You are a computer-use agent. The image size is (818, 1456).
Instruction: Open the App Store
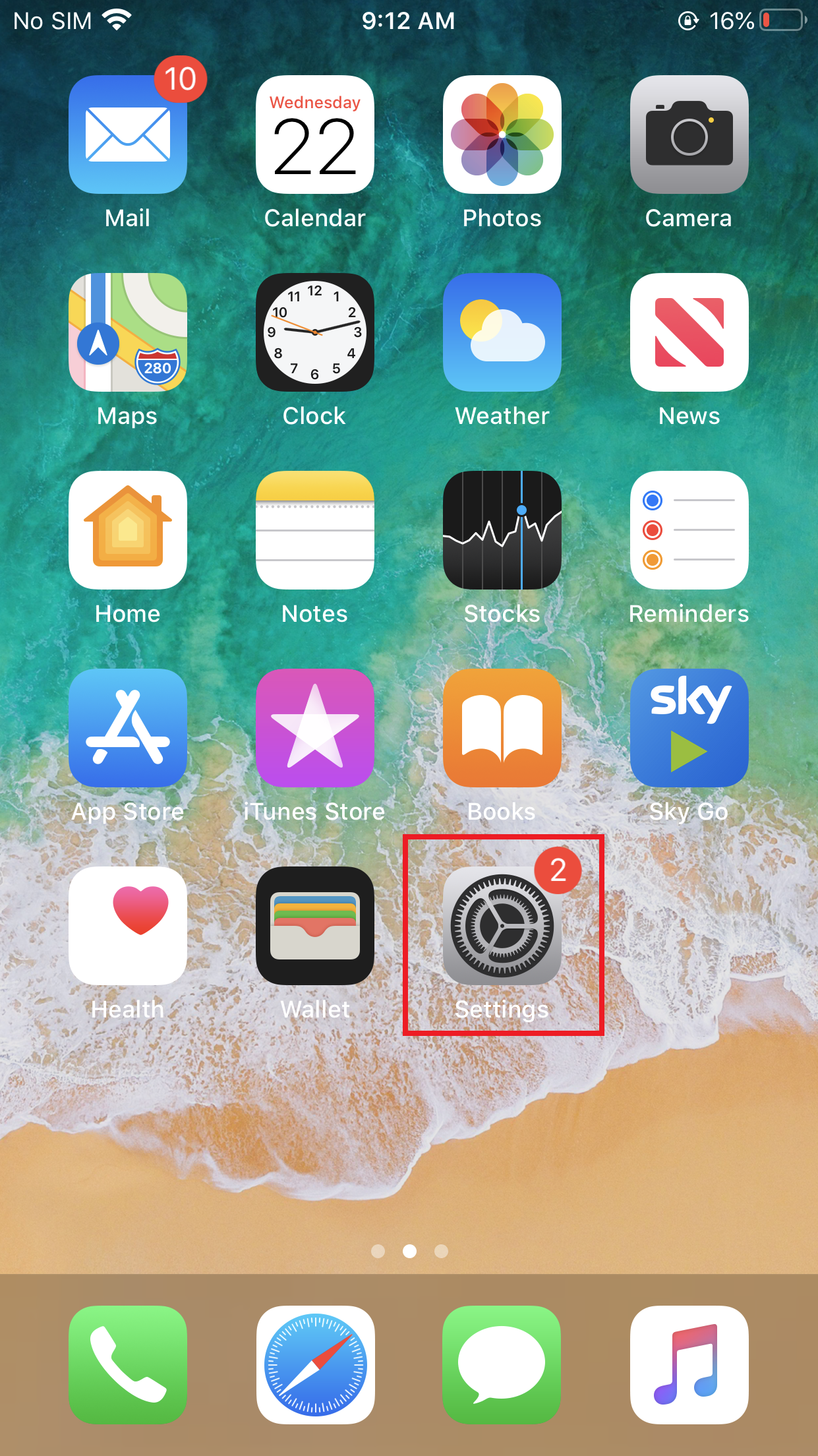click(x=128, y=728)
